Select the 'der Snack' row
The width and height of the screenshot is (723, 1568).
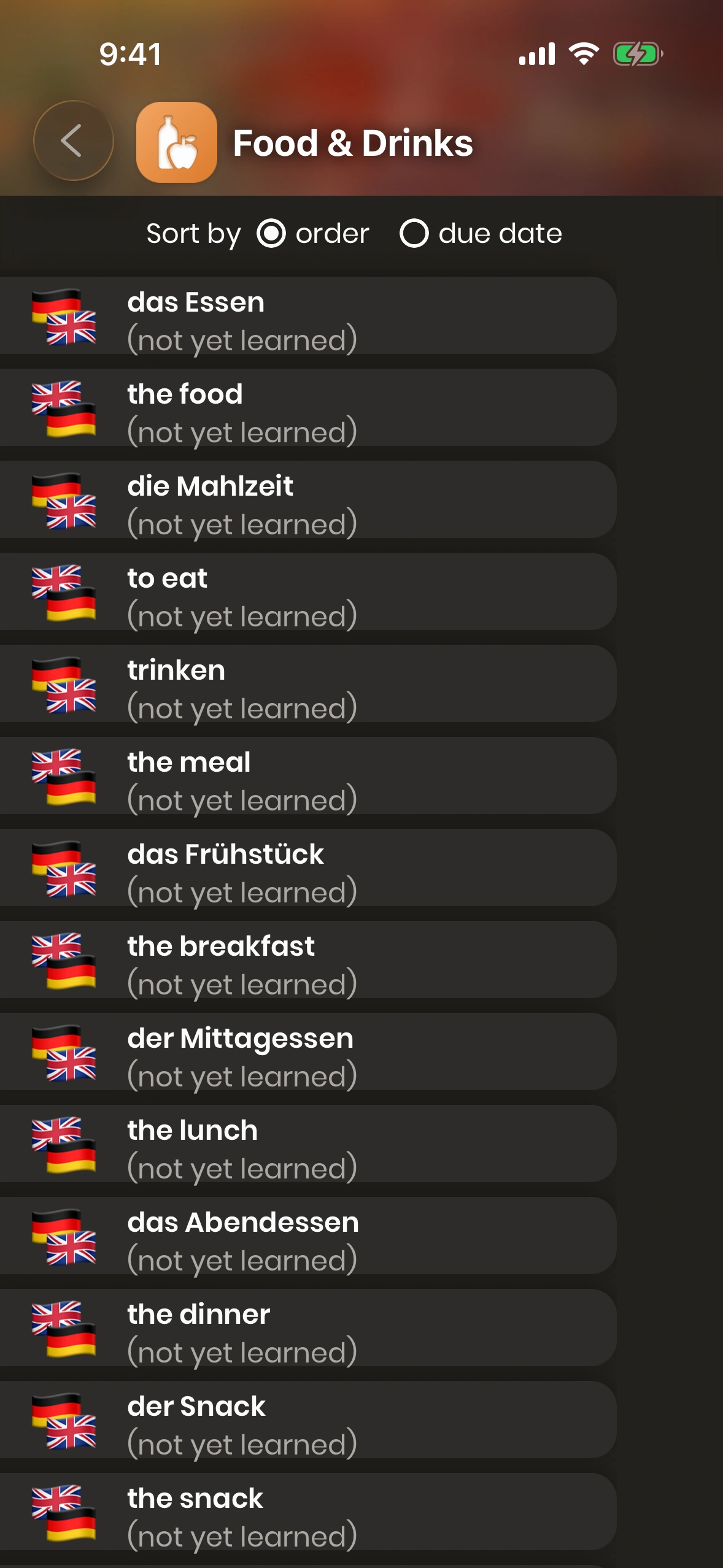pos(307,1420)
